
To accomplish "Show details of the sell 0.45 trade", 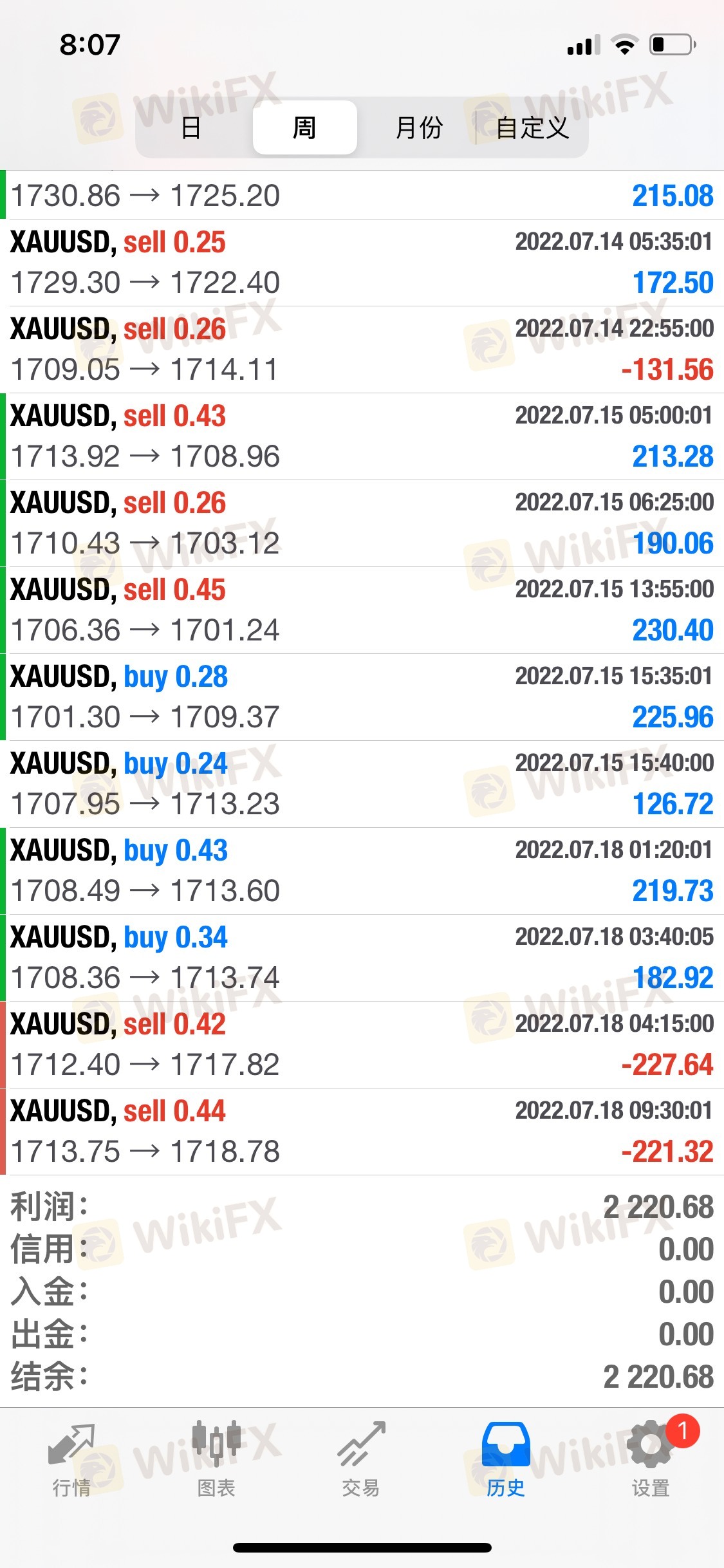I will tap(362, 610).
